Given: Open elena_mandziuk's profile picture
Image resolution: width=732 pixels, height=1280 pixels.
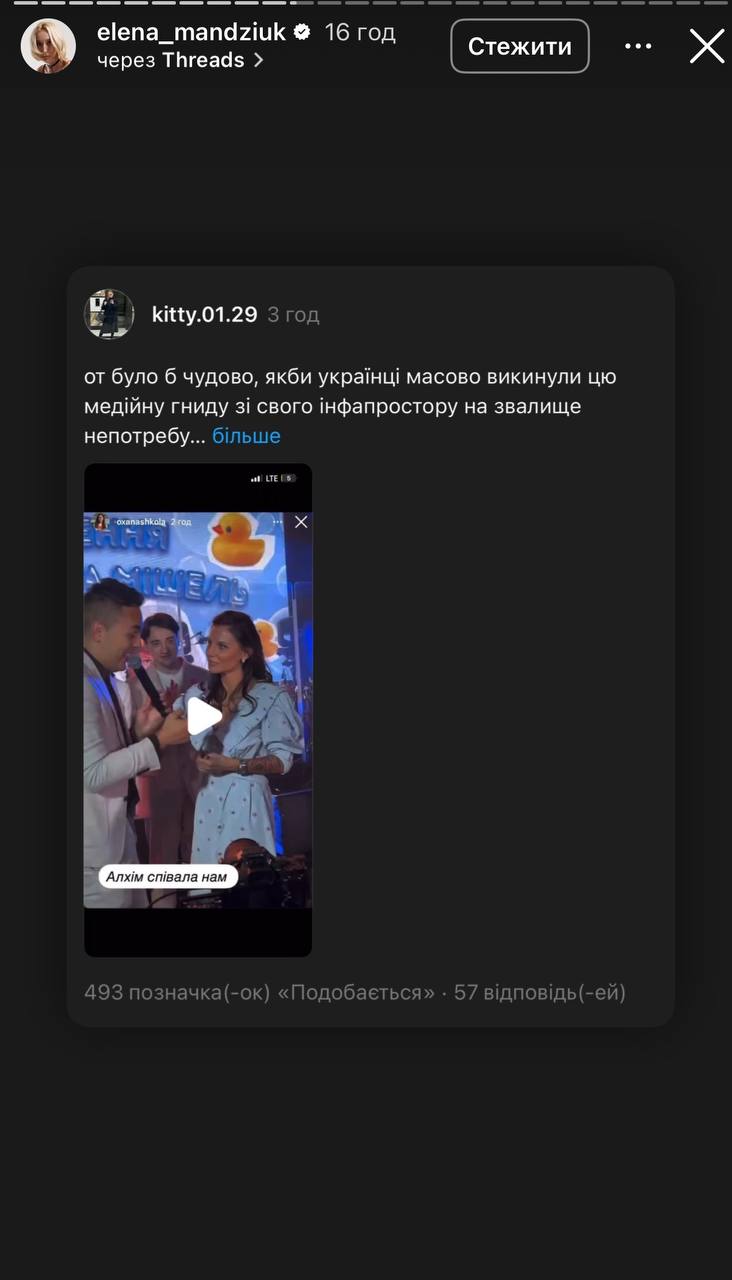Looking at the screenshot, I should click(x=48, y=46).
